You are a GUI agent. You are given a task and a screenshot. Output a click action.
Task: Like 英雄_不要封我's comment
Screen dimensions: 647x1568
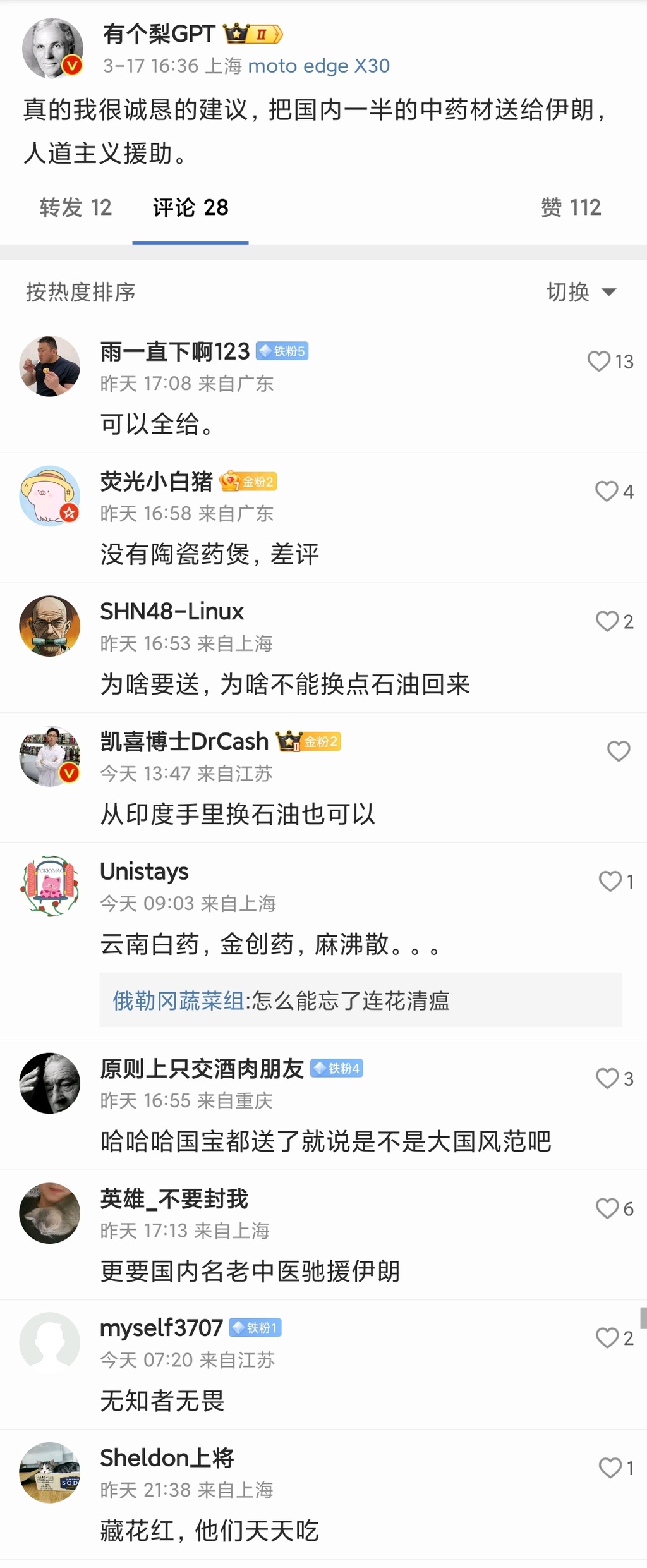(607, 1208)
